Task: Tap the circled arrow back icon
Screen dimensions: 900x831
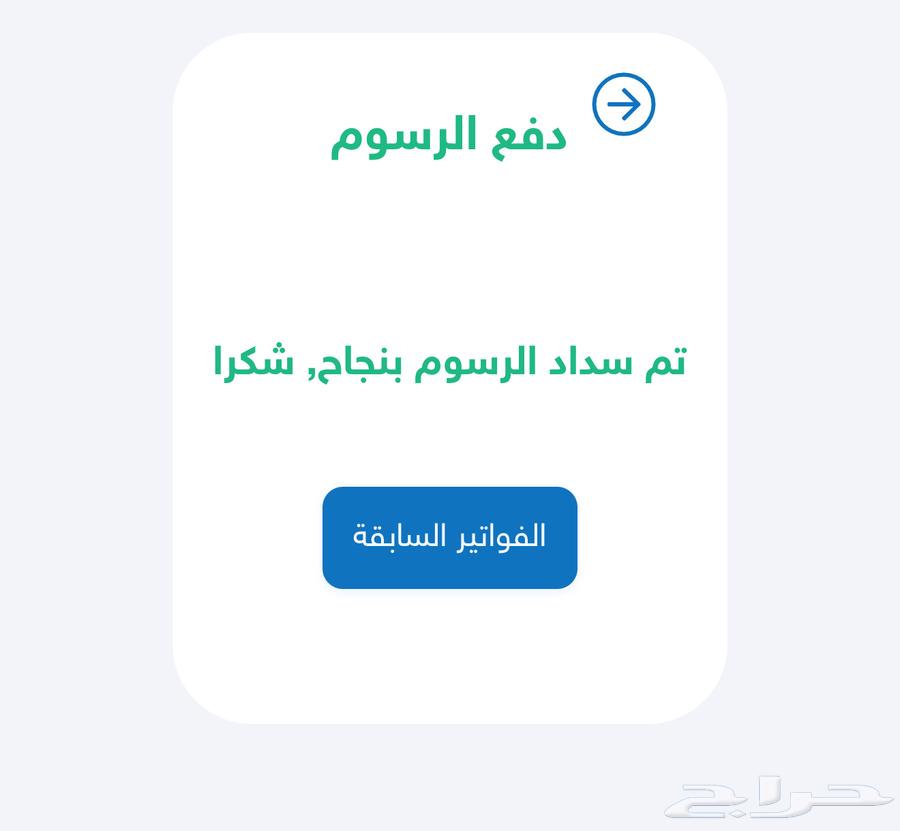Action: click(623, 104)
